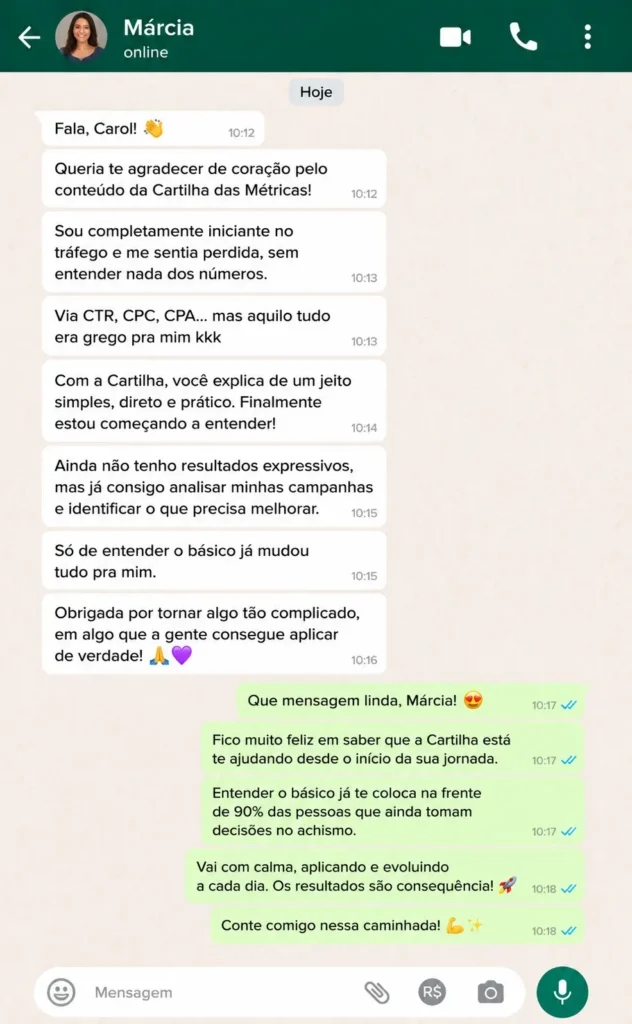Start a video call with Márcia

[x=455, y=37]
